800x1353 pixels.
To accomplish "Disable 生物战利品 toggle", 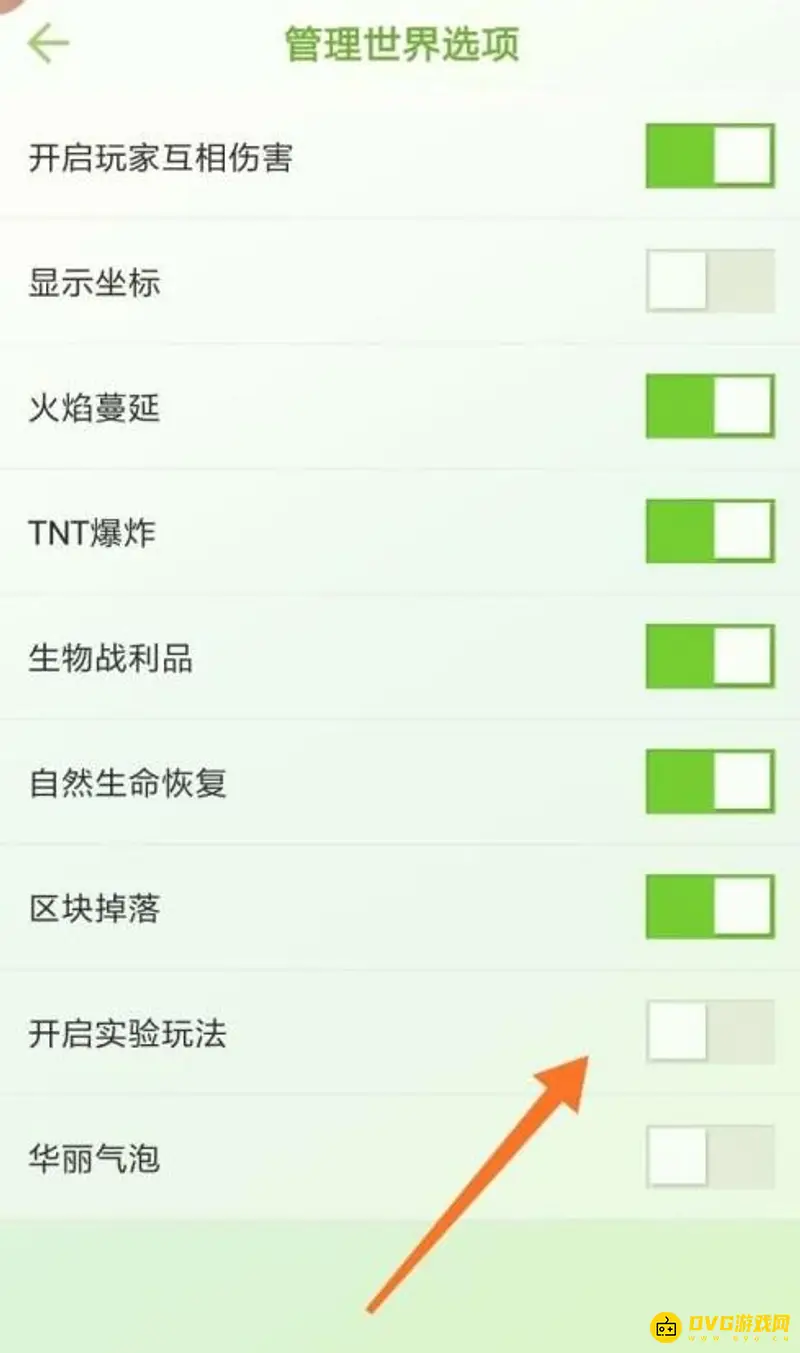I will pyautogui.click(x=710, y=656).
